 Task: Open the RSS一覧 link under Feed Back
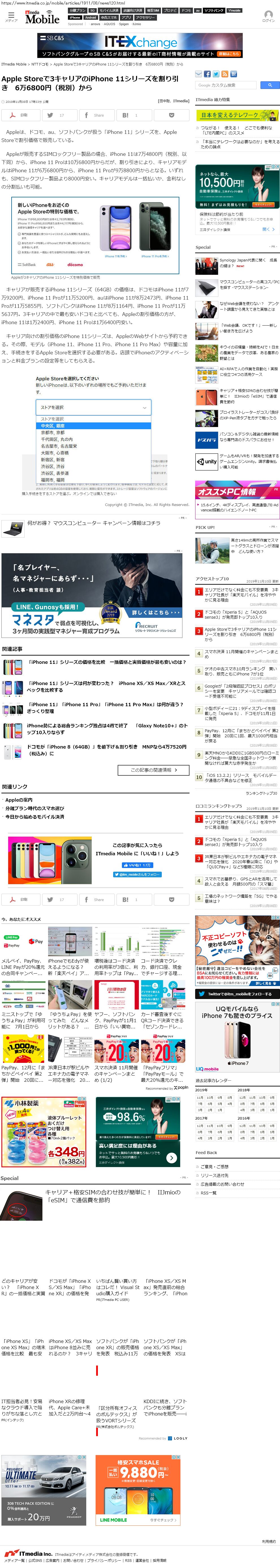click(209, 1192)
